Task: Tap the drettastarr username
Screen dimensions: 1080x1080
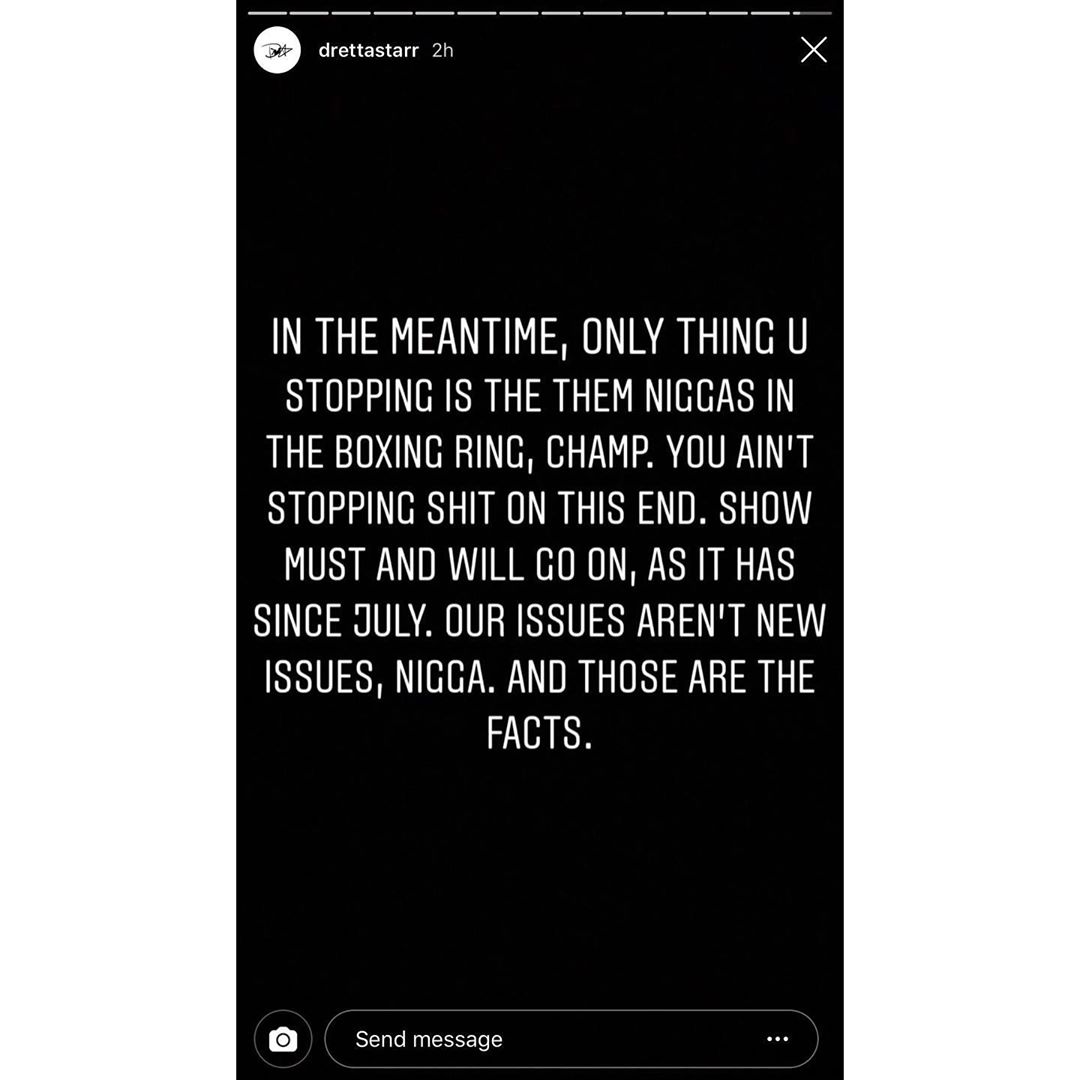Action: pyautogui.click(x=368, y=50)
